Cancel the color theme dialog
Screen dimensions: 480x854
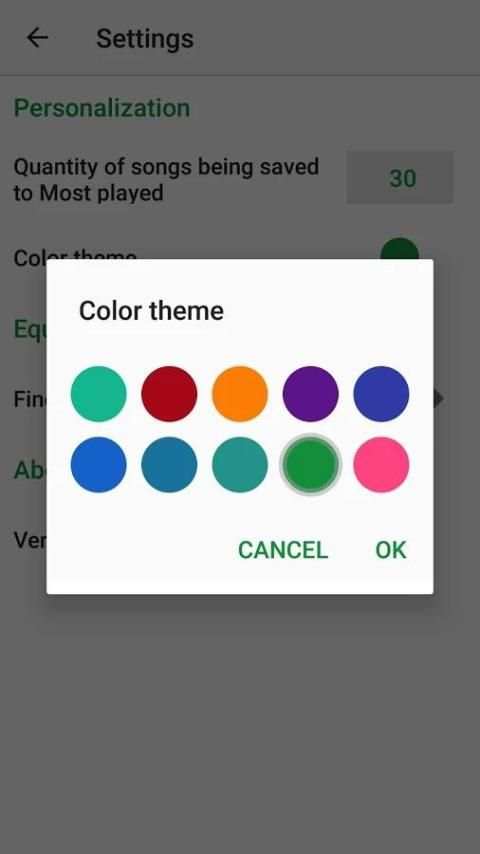283,550
